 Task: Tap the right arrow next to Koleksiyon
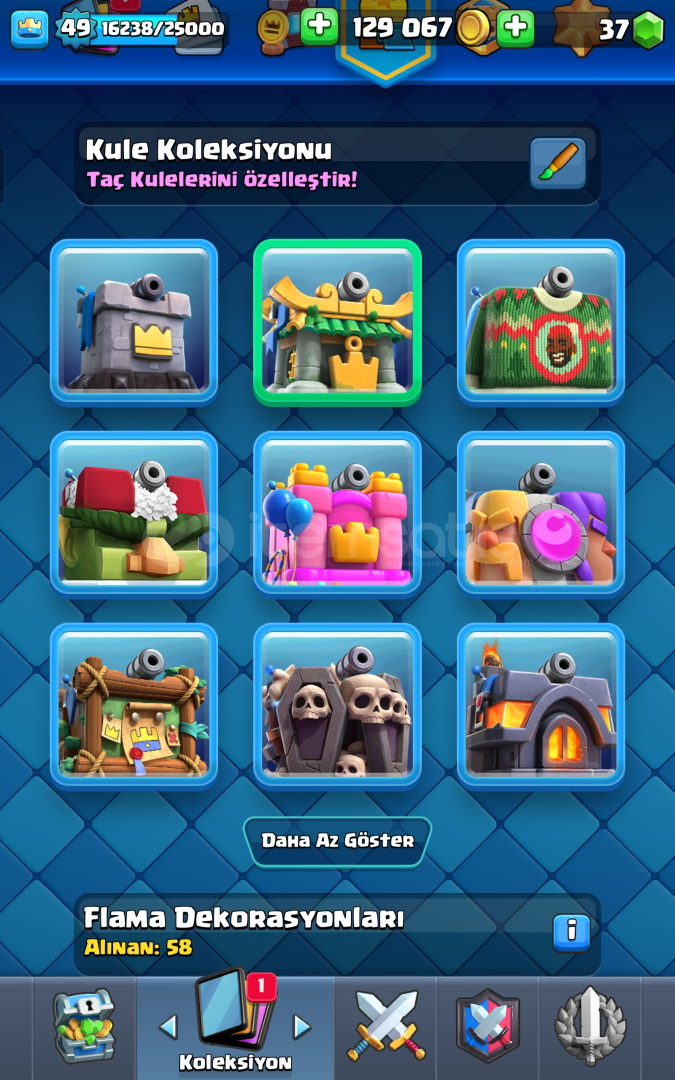click(301, 1026)
